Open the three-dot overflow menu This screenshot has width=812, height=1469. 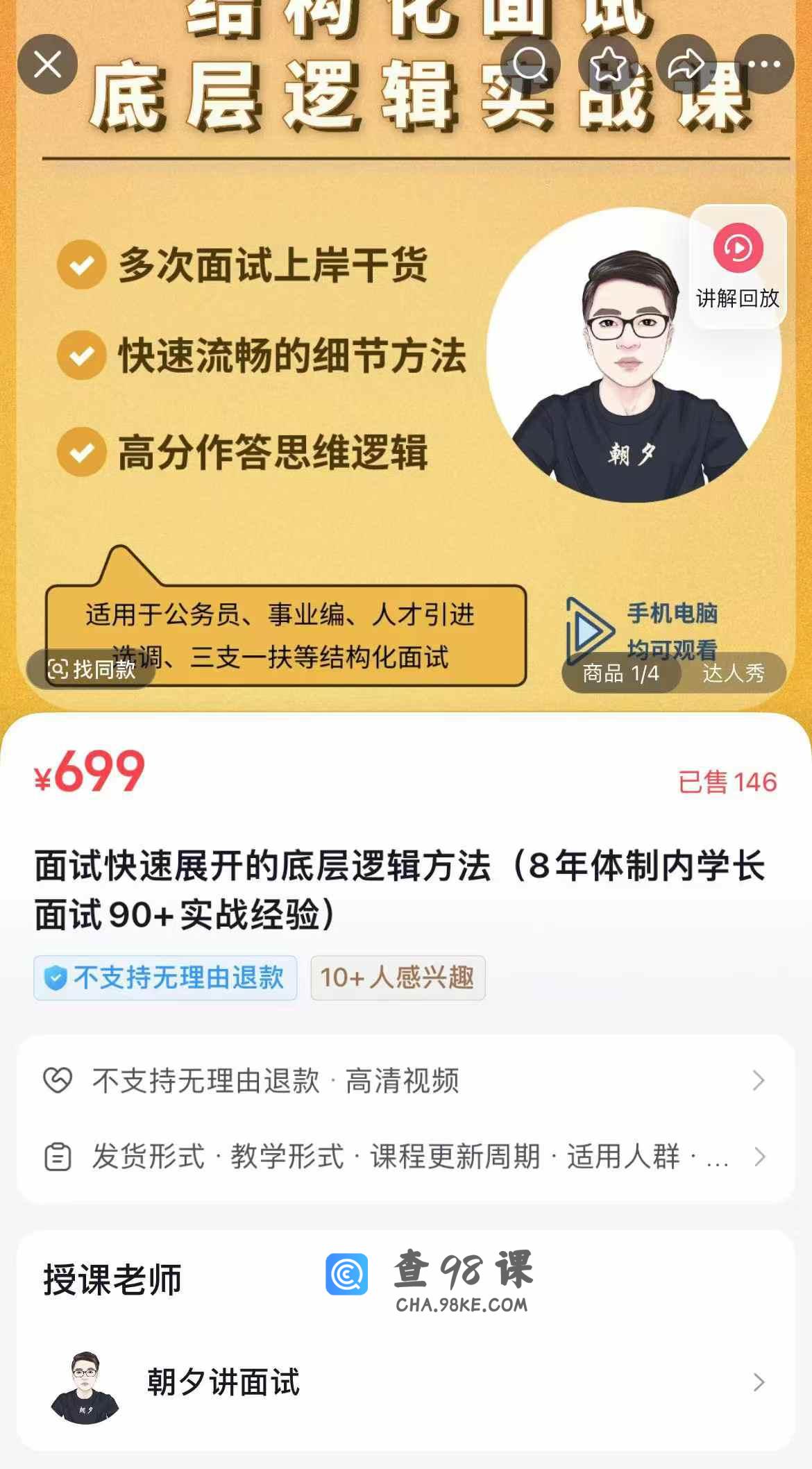(x=764, y=65)
